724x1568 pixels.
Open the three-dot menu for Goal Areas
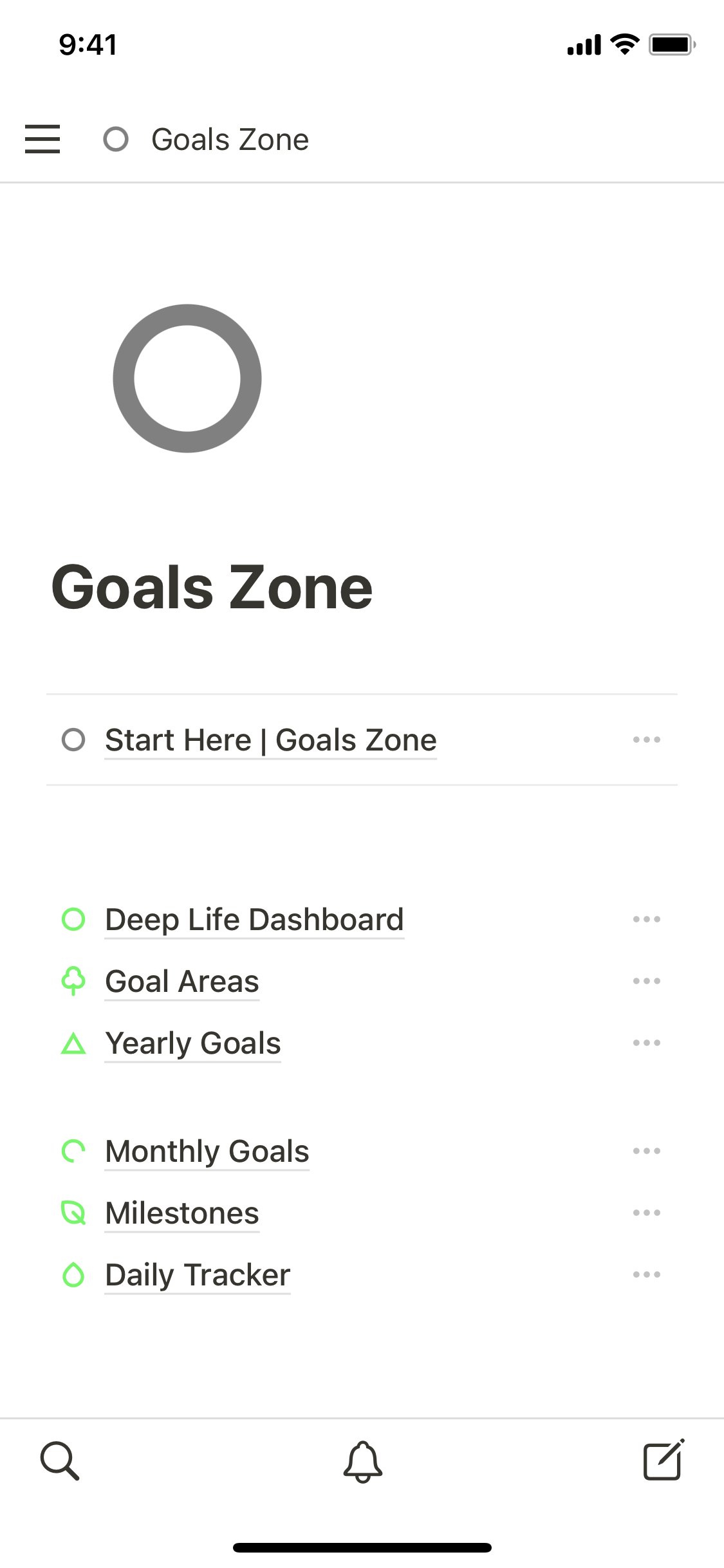coord(646,982)
